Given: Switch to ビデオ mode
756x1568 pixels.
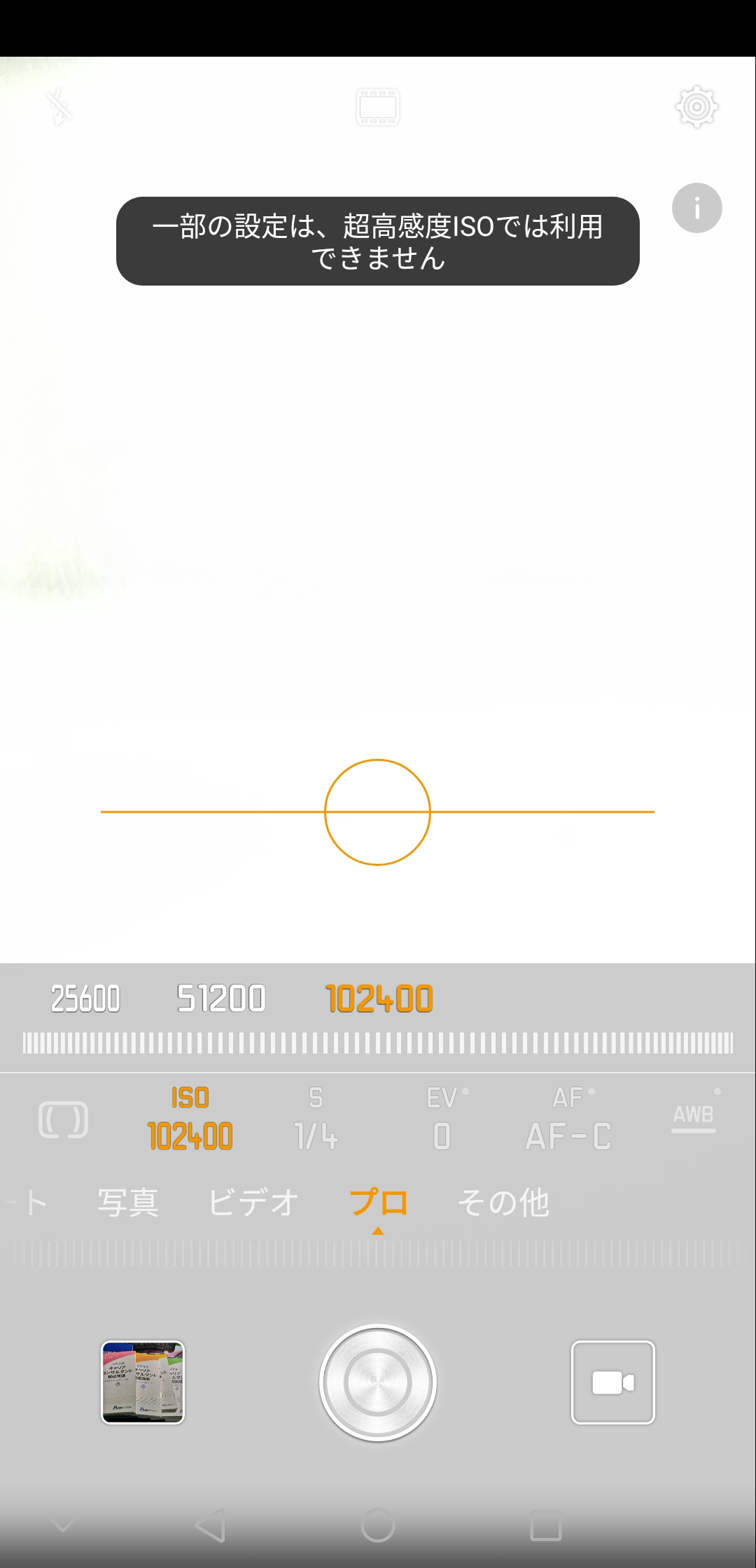Looking at the screenshot, I should click(253, 1203).
